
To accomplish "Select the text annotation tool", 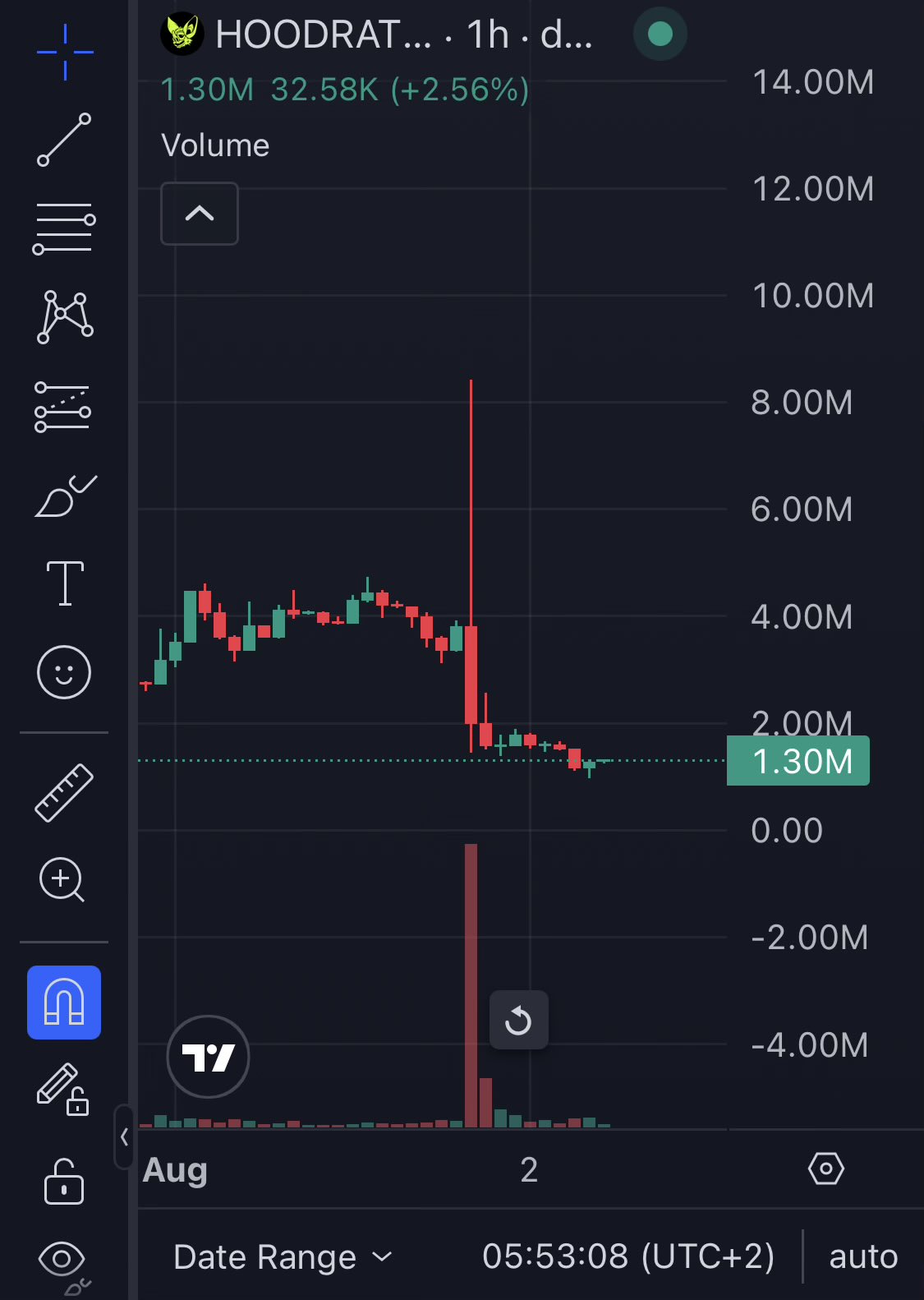I will (65, 583).
